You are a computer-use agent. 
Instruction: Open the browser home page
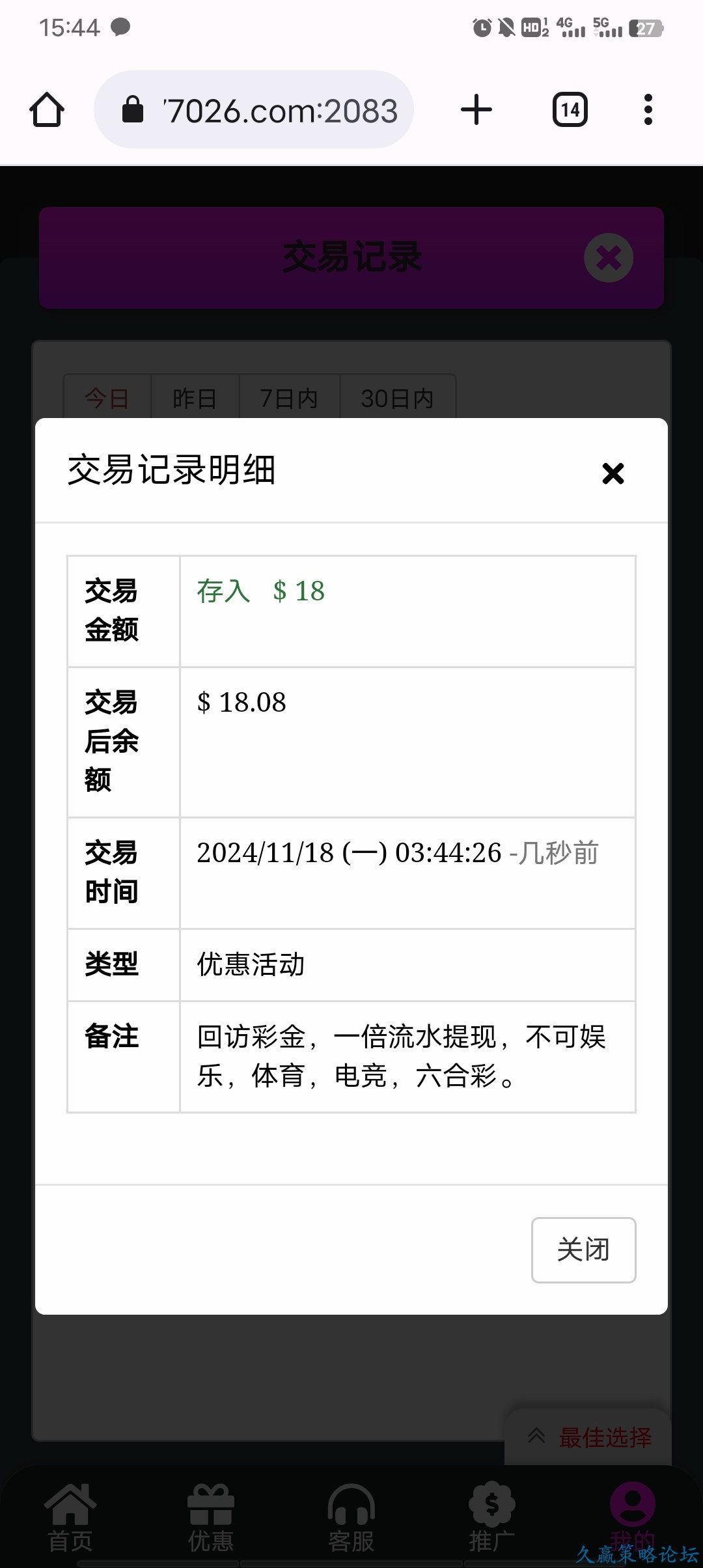click(47, 109)
